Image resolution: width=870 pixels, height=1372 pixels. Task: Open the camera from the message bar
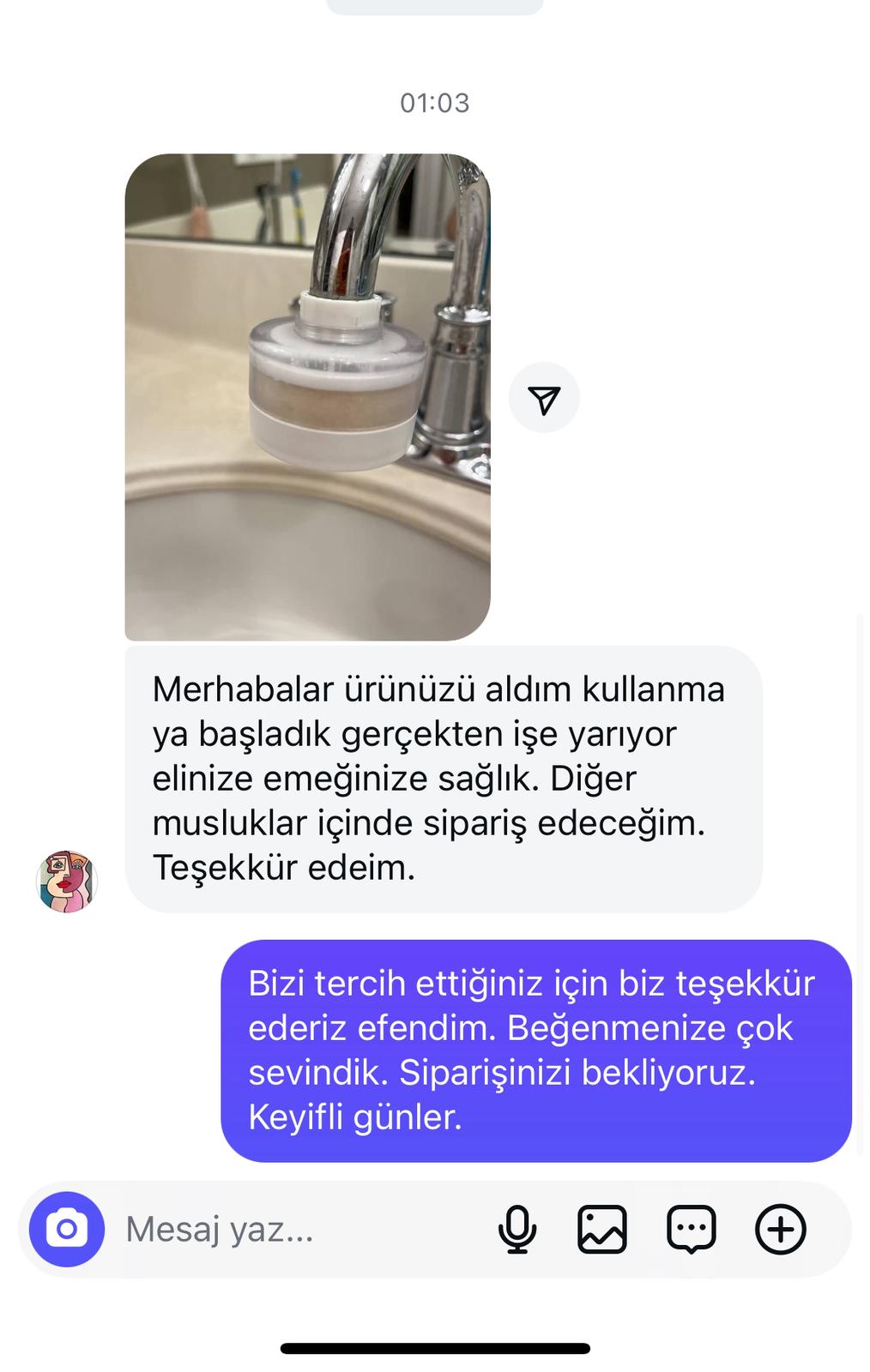[67, 1230]
